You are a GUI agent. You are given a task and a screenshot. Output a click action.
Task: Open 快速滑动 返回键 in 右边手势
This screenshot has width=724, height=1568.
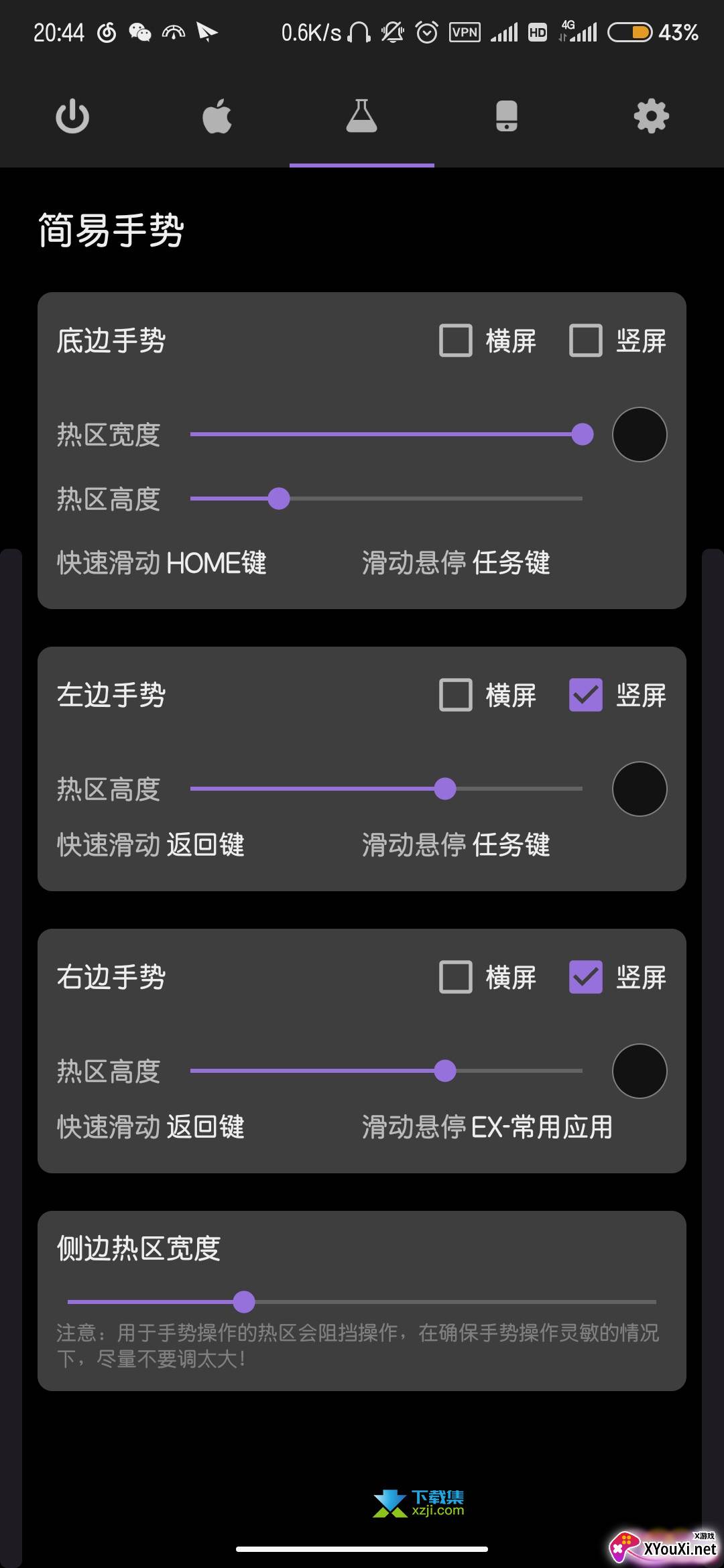click(151, 1127)
